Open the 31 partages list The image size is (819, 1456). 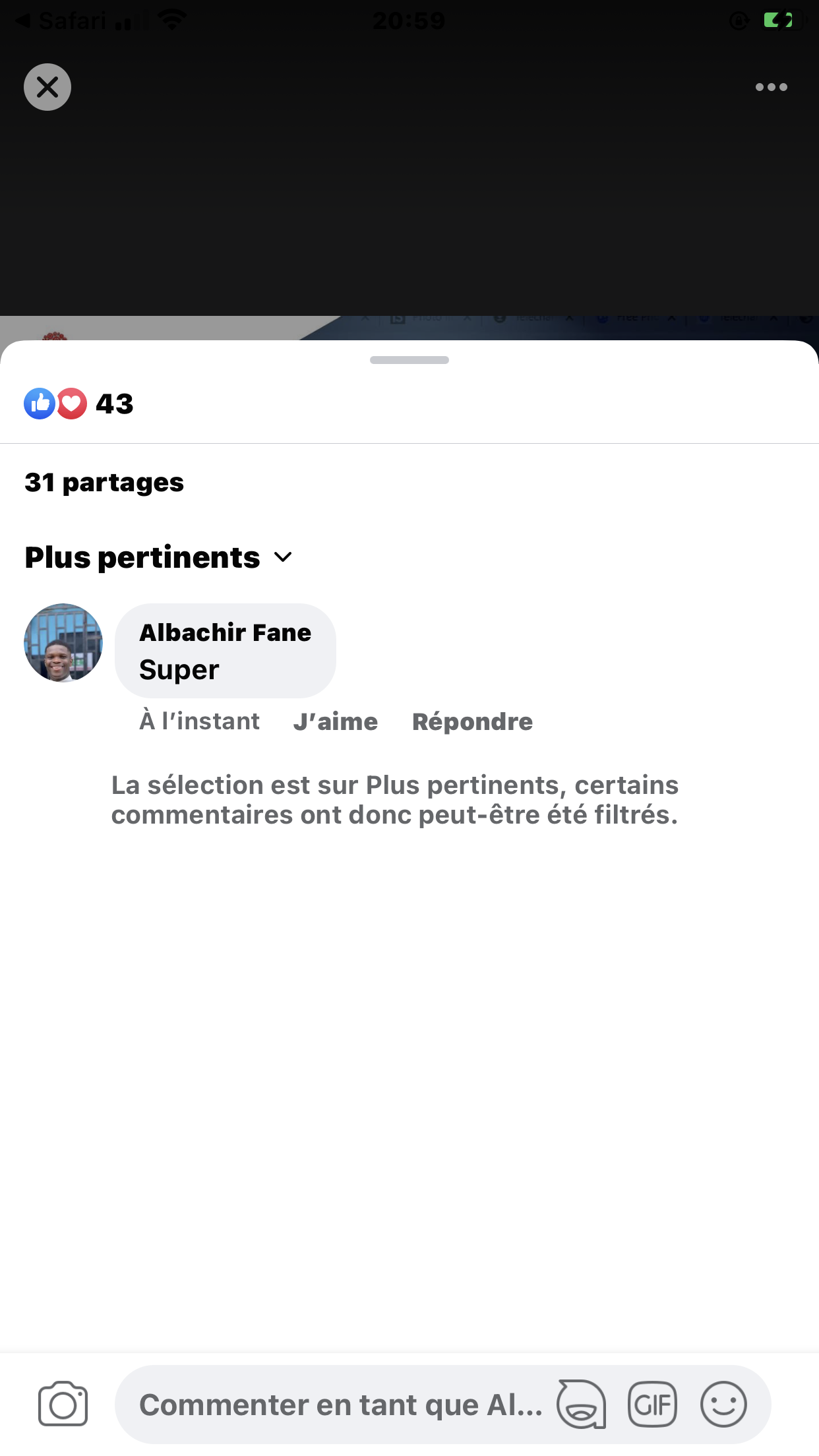[104, 483]
